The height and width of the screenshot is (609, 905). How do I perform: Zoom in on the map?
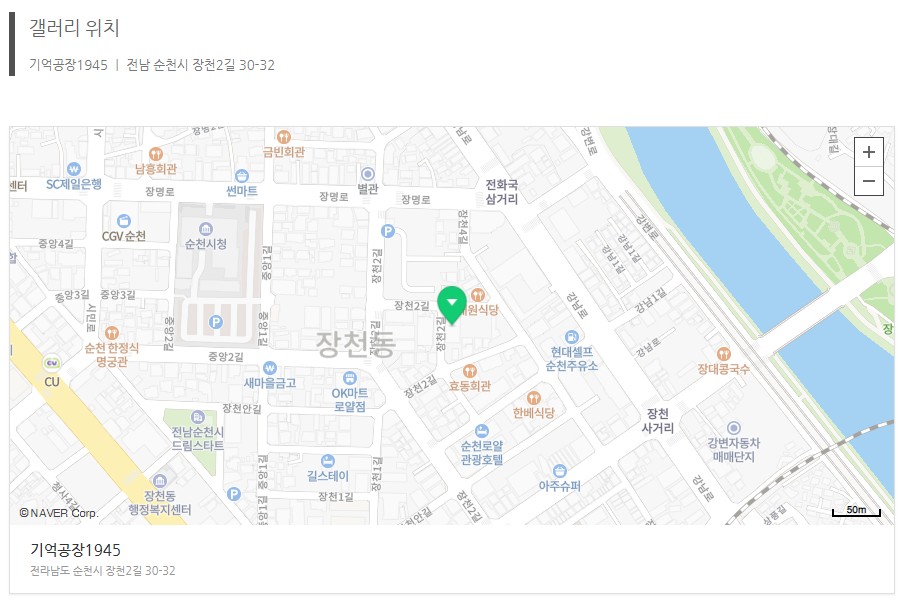pyautogui.click(x=868, y=153)
